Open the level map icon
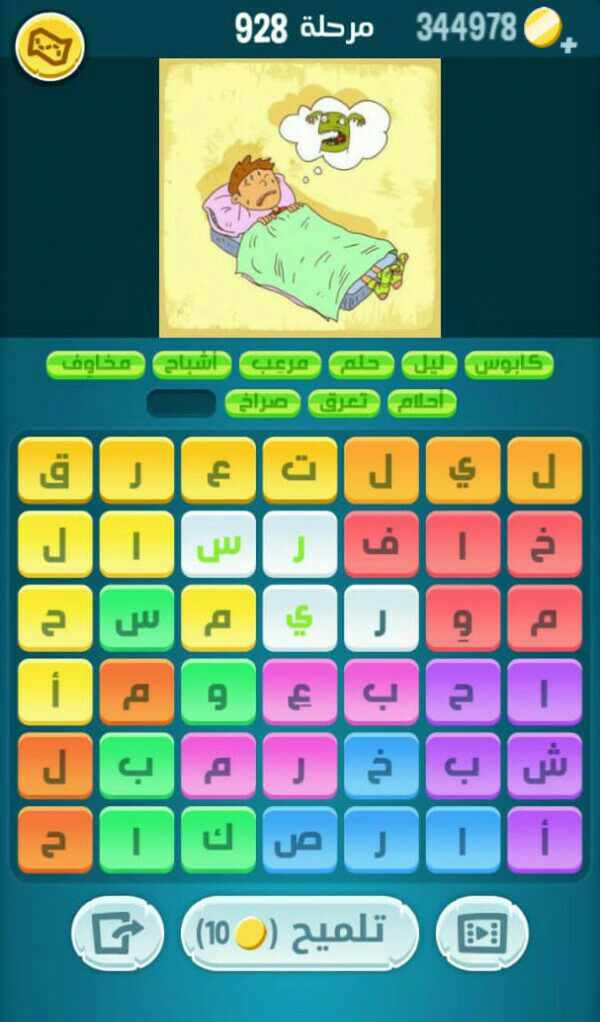 click(x=50, y=46)
